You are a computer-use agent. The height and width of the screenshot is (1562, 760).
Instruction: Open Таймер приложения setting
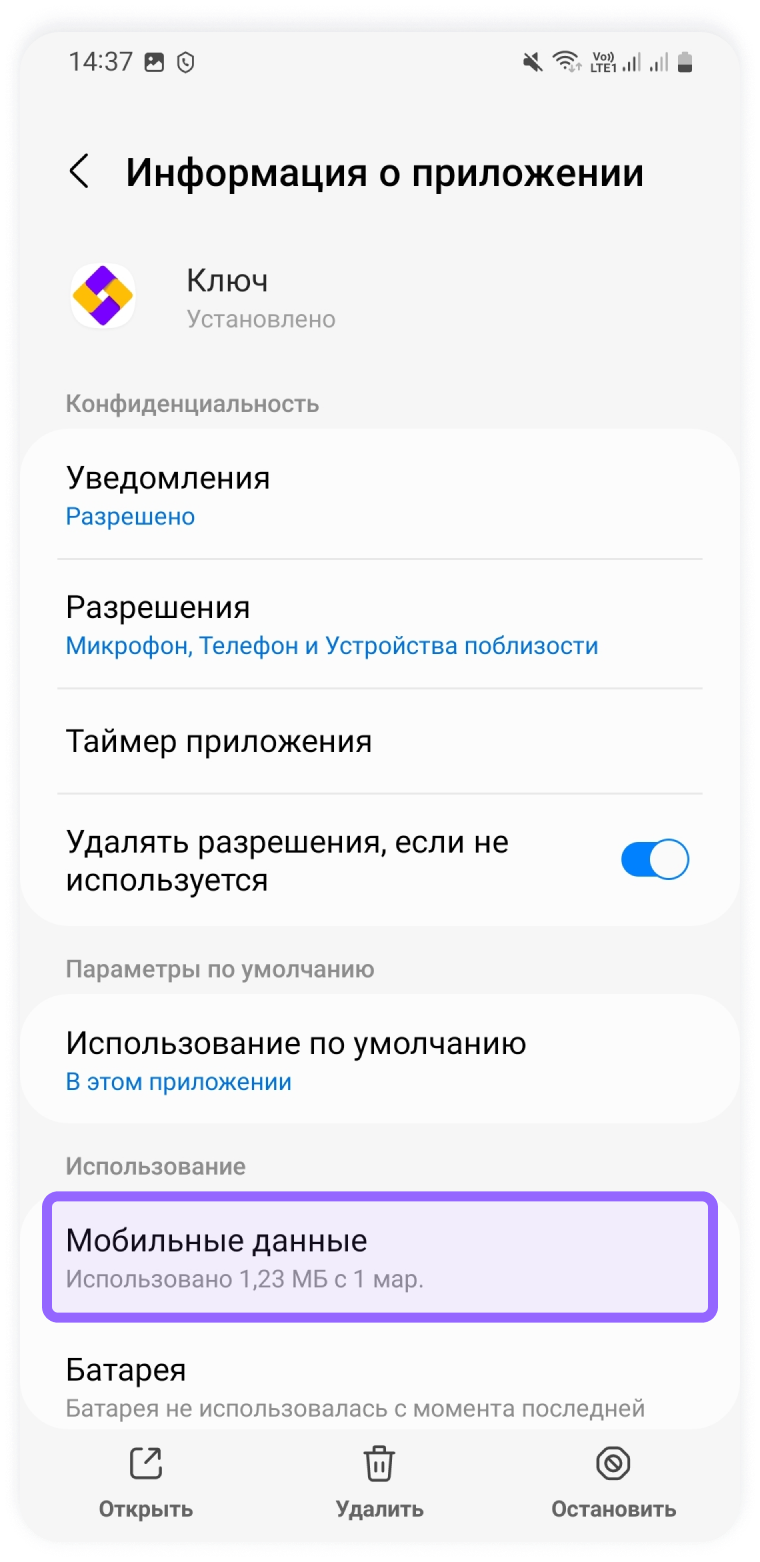tap(380, 742)
